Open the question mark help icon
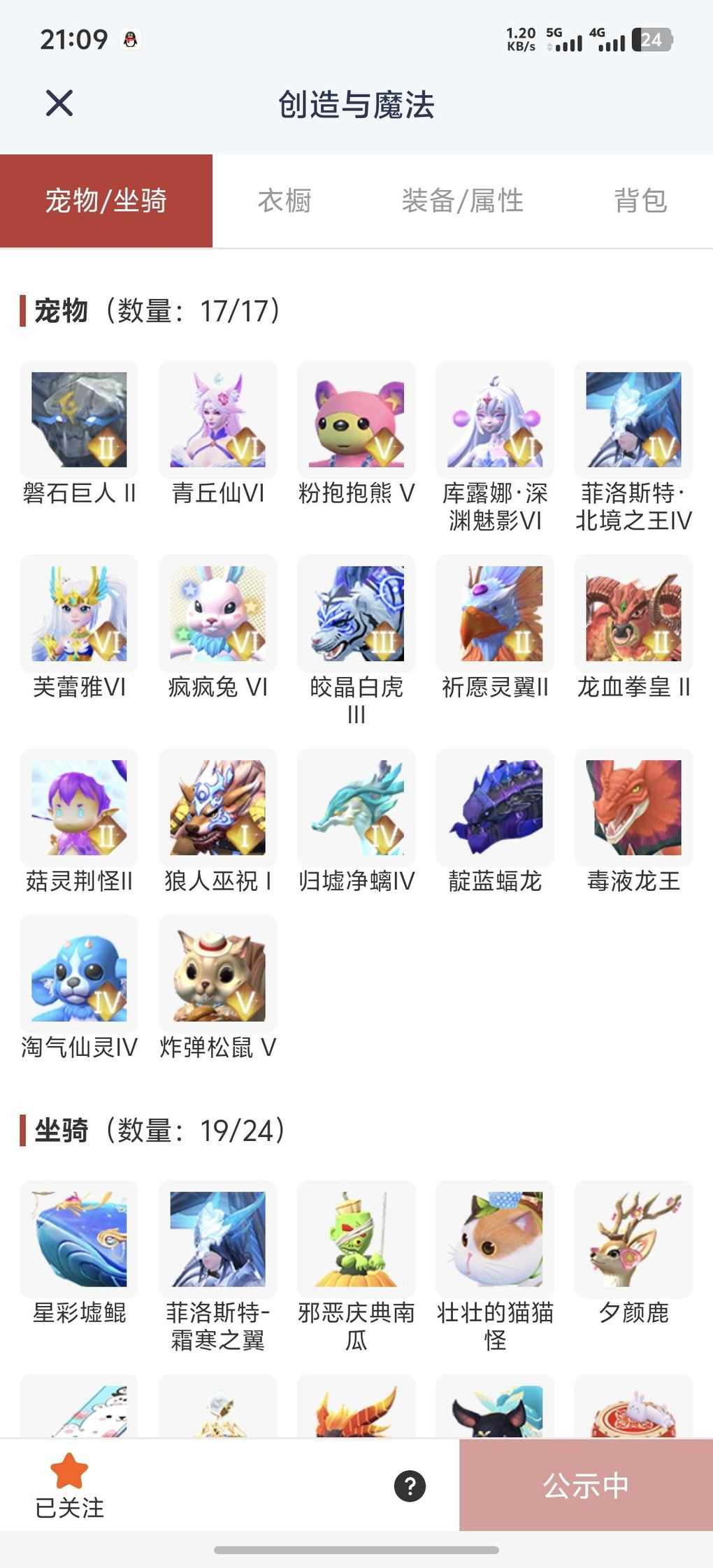This screenshot has width=713, height=1568. tap(410, 1486)
